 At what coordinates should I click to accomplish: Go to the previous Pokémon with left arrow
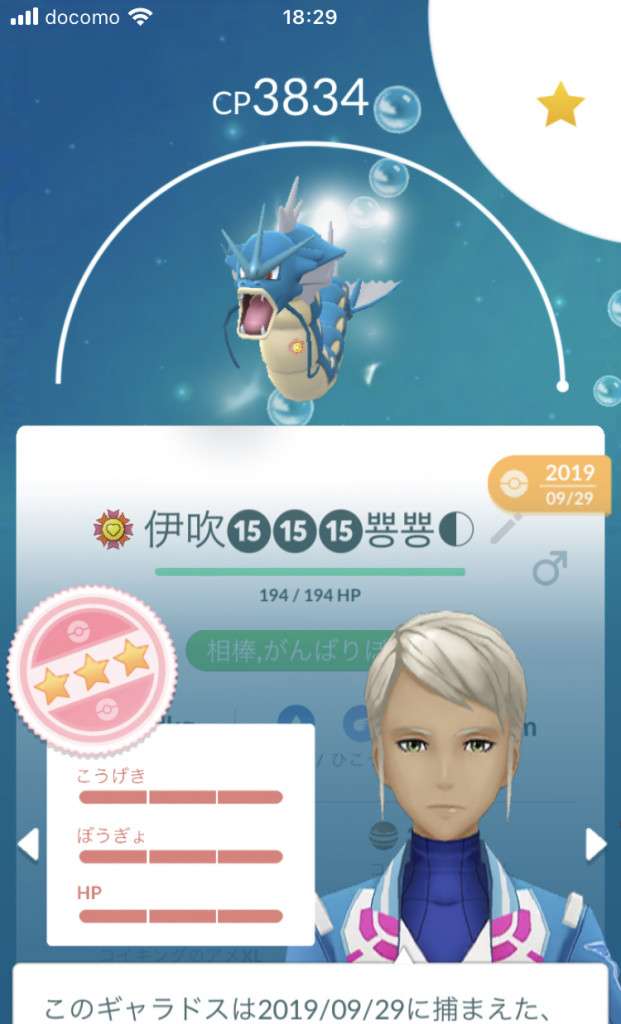(28, 845)
